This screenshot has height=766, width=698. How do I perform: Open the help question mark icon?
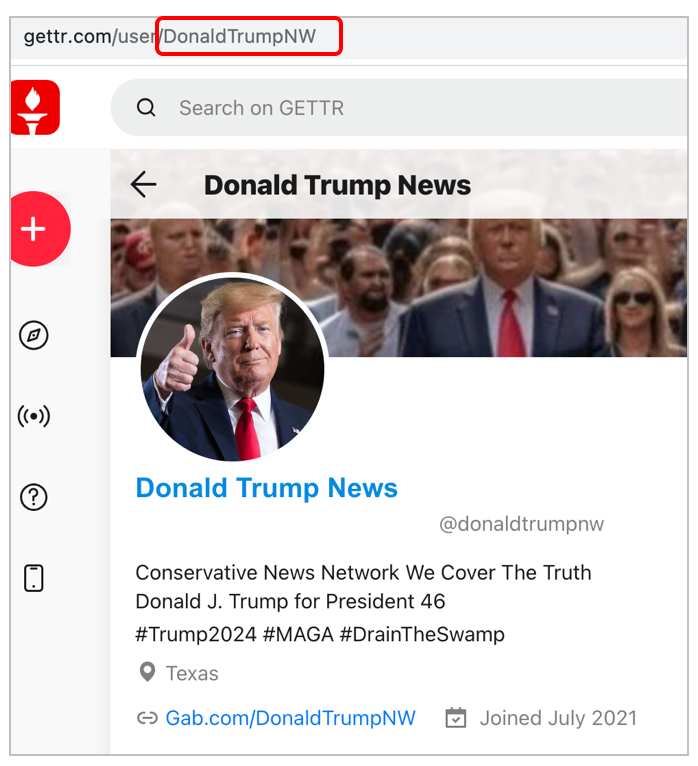click(x=34, y=497)
